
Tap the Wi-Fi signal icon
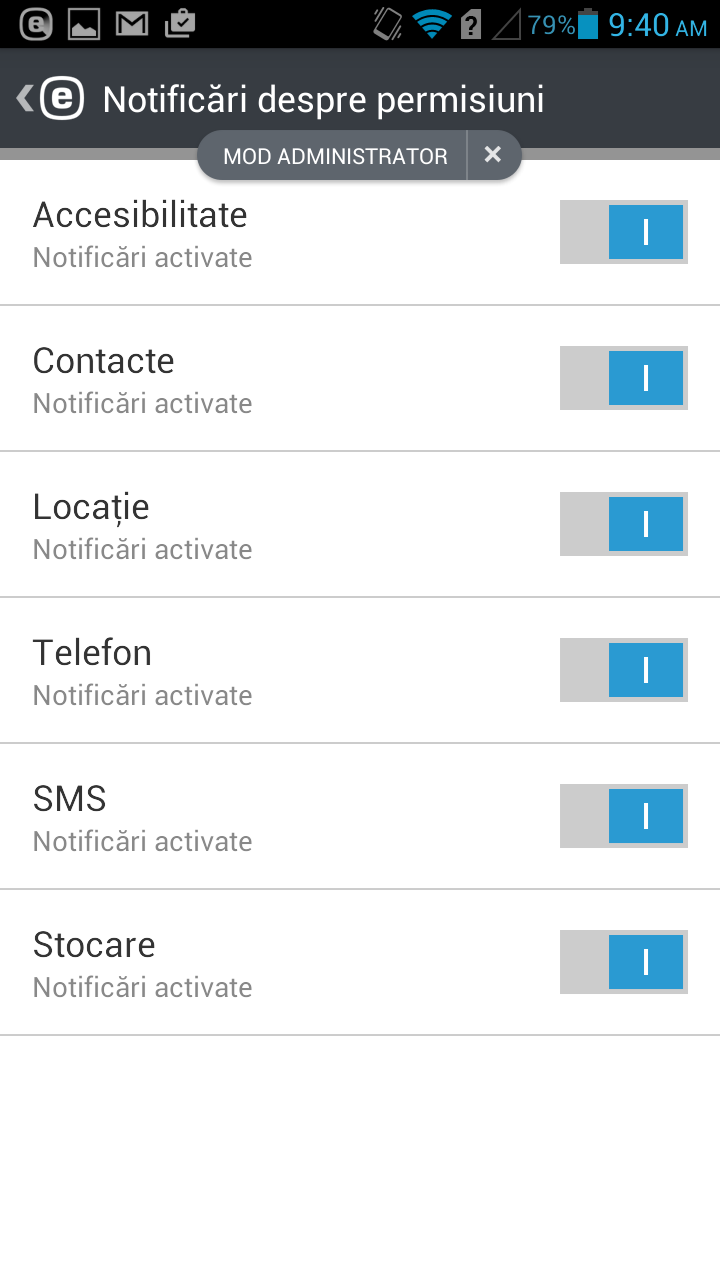(433, 22)
